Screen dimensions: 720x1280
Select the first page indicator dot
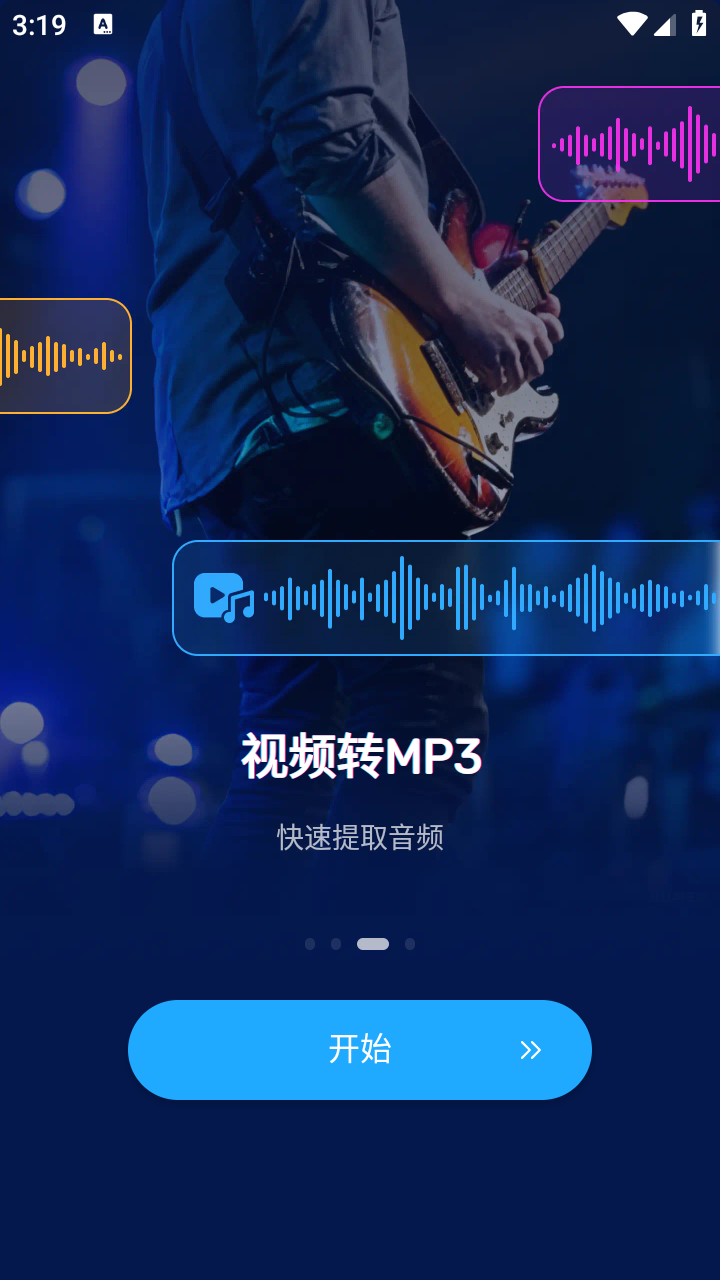310,942
